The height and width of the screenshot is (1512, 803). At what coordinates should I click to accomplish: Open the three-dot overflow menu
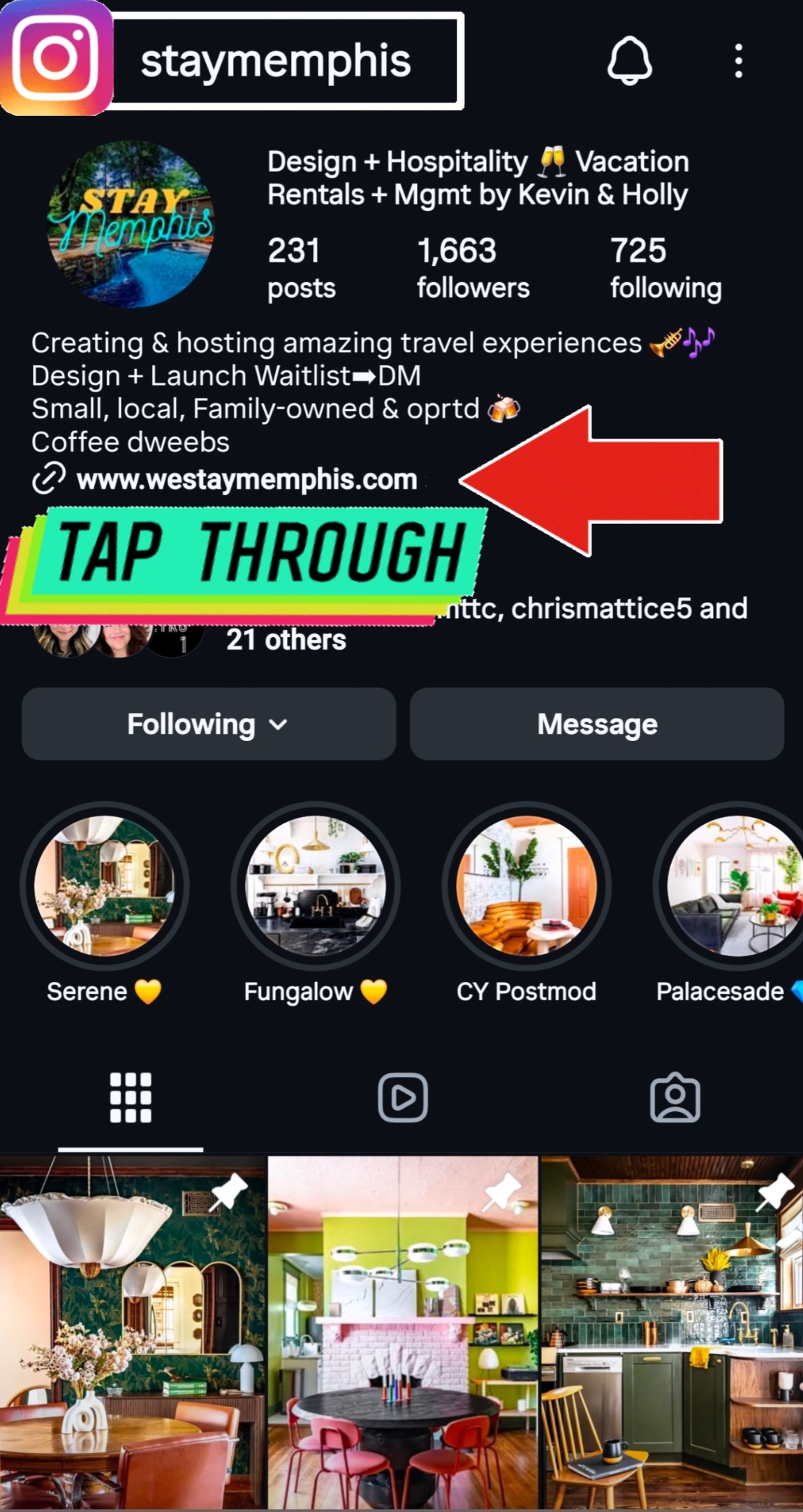(x=738, y=61)
